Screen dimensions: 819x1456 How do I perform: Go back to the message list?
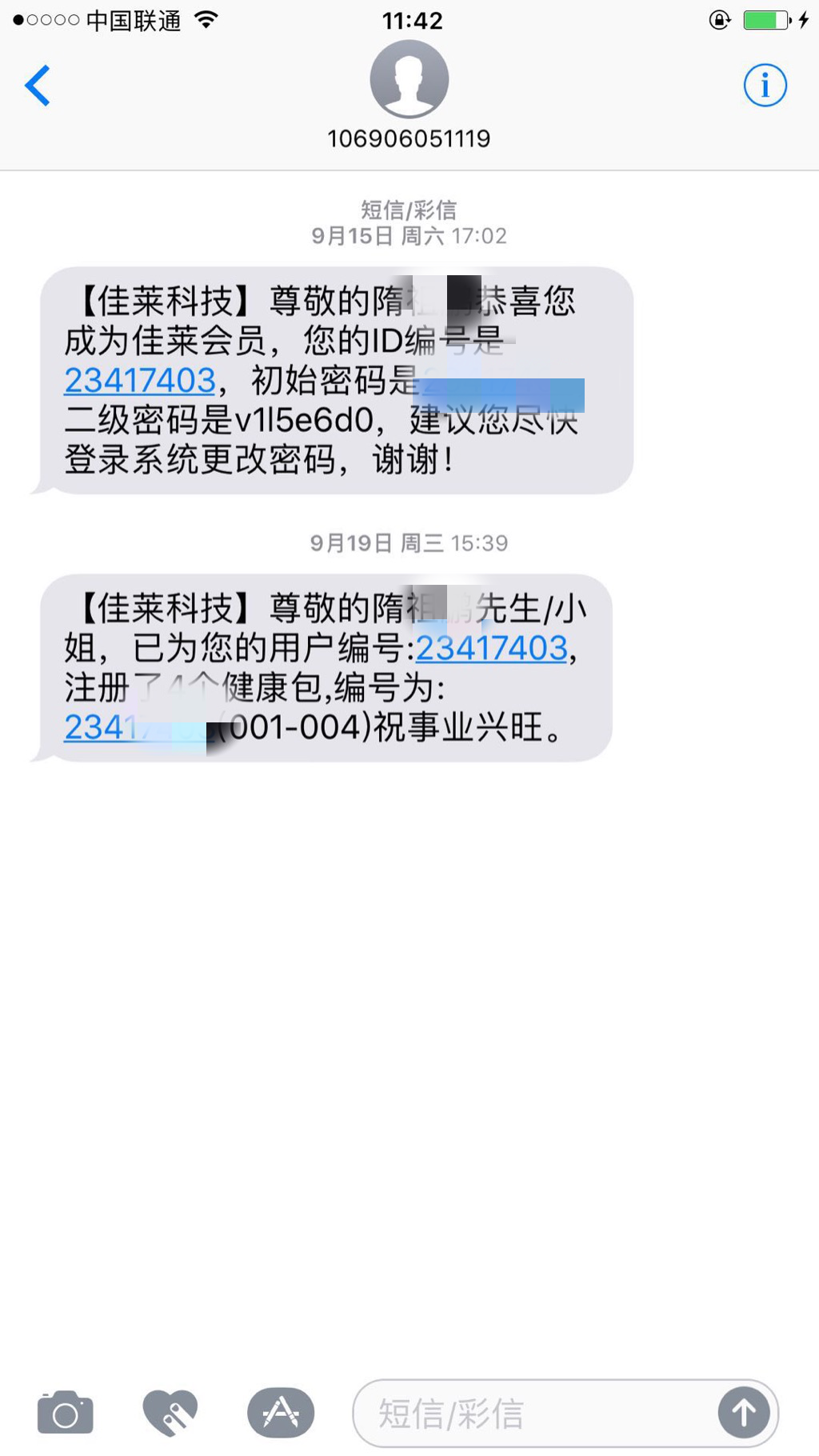point(38,86)
